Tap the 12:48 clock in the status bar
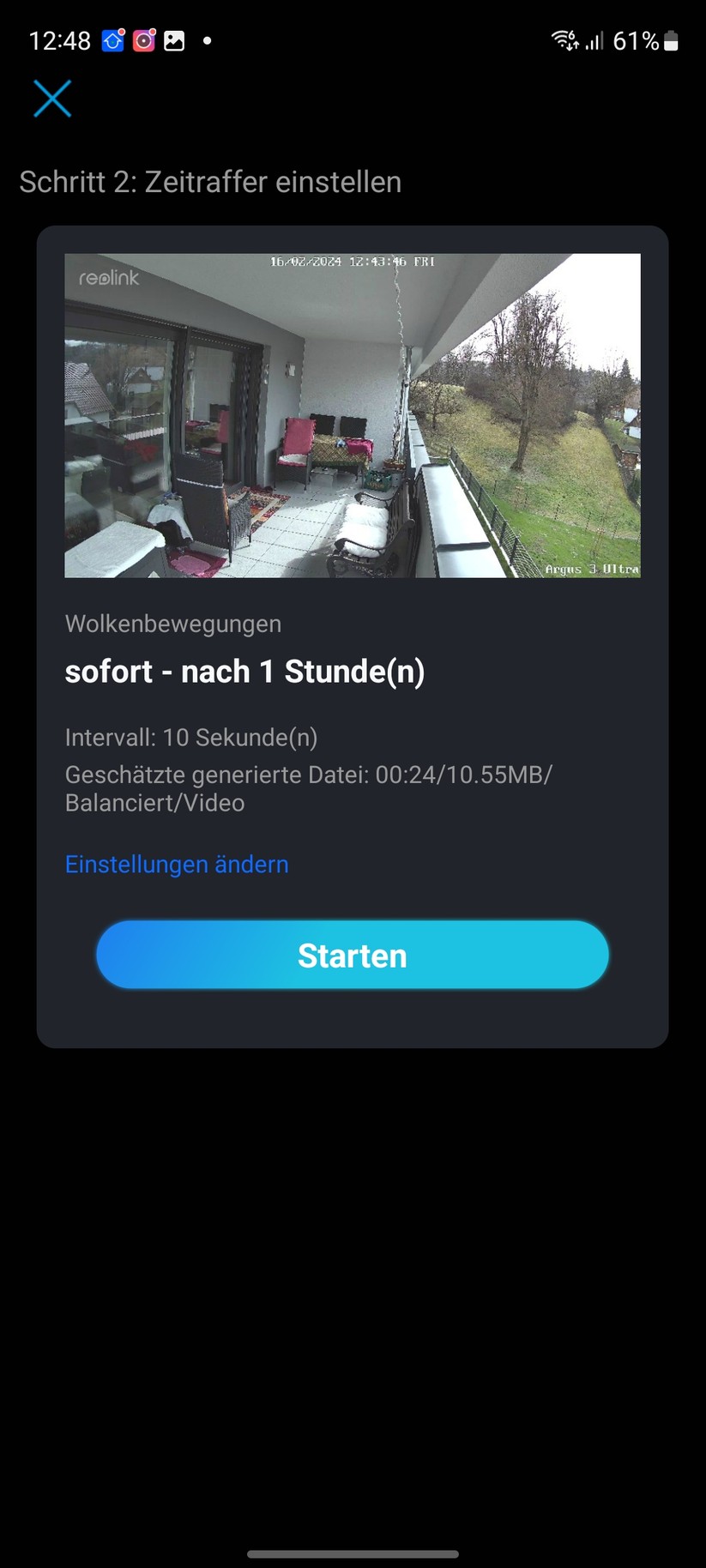 (60, 40)
